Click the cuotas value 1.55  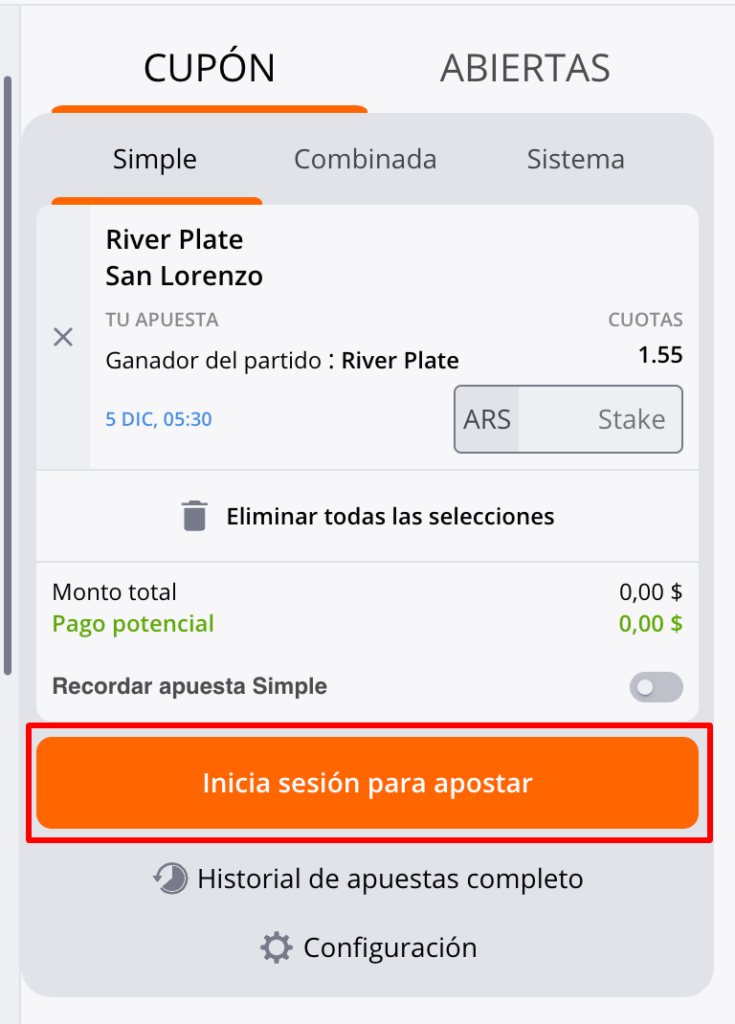point(660,354)
